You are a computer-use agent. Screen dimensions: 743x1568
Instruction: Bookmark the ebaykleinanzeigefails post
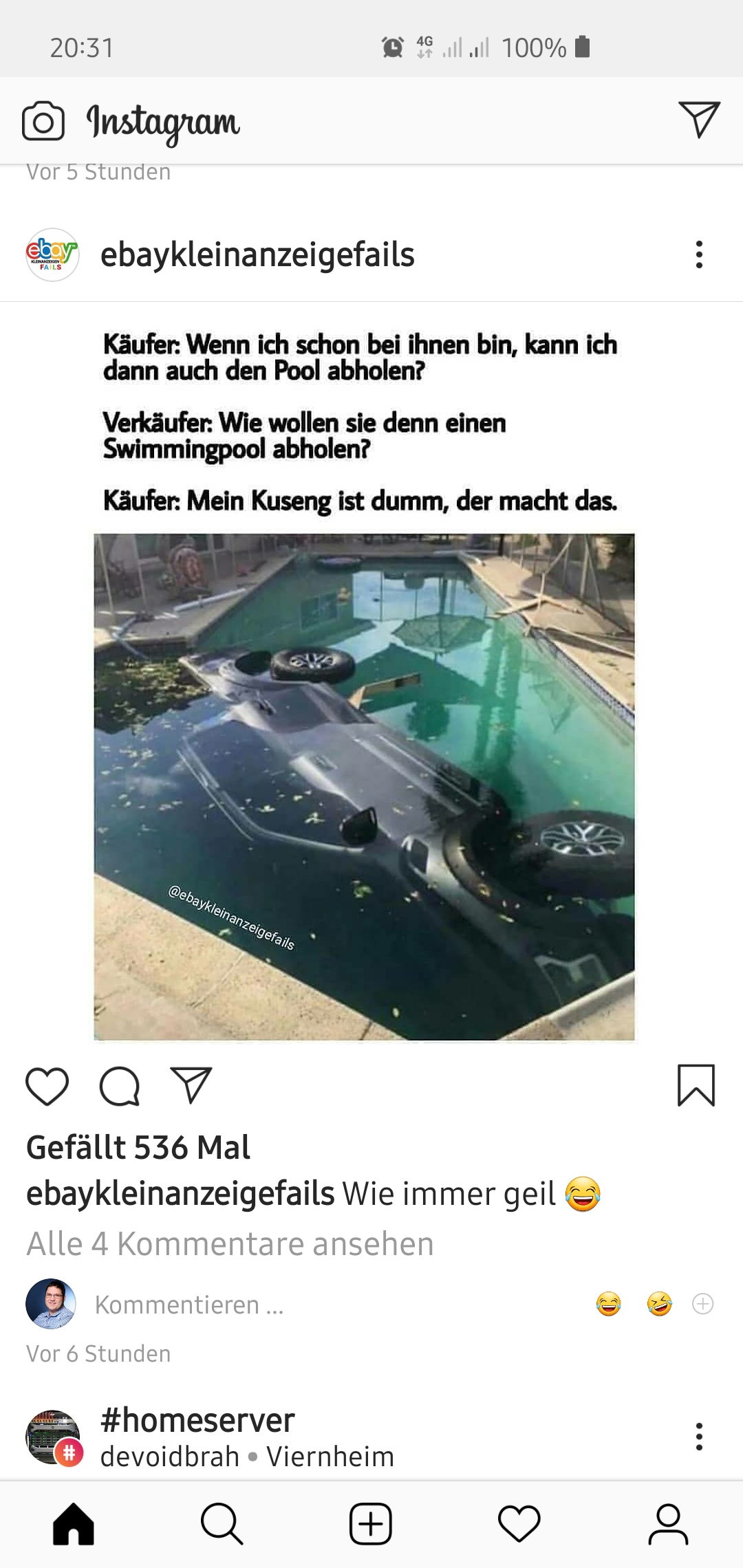point(696,1085)
